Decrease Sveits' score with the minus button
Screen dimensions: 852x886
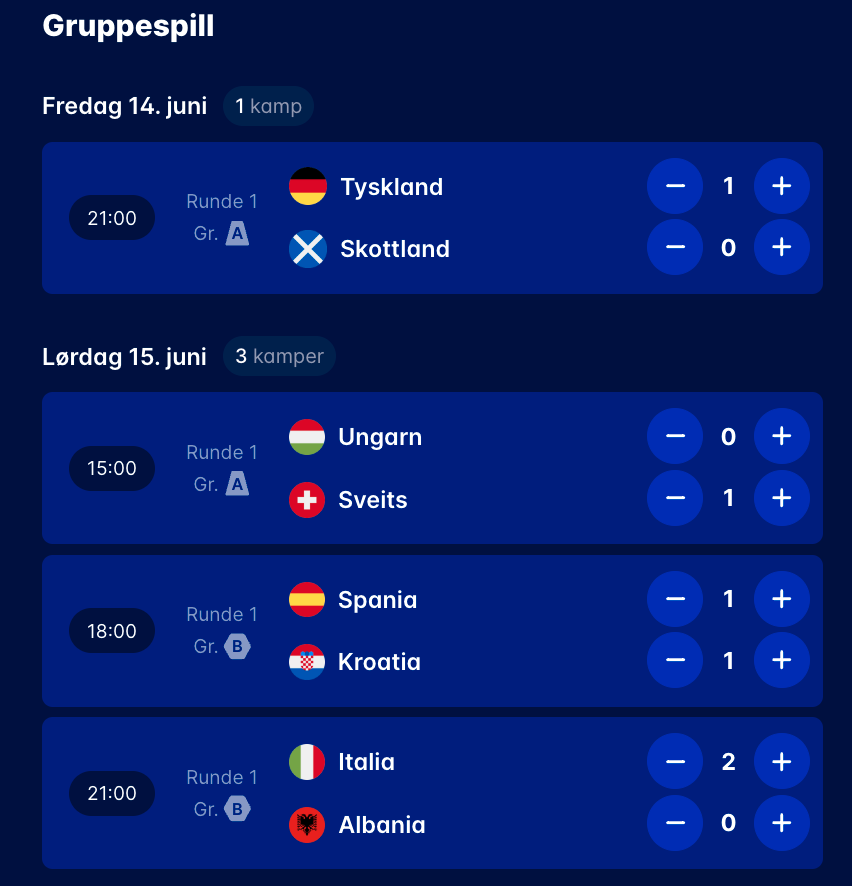[674, 498]
